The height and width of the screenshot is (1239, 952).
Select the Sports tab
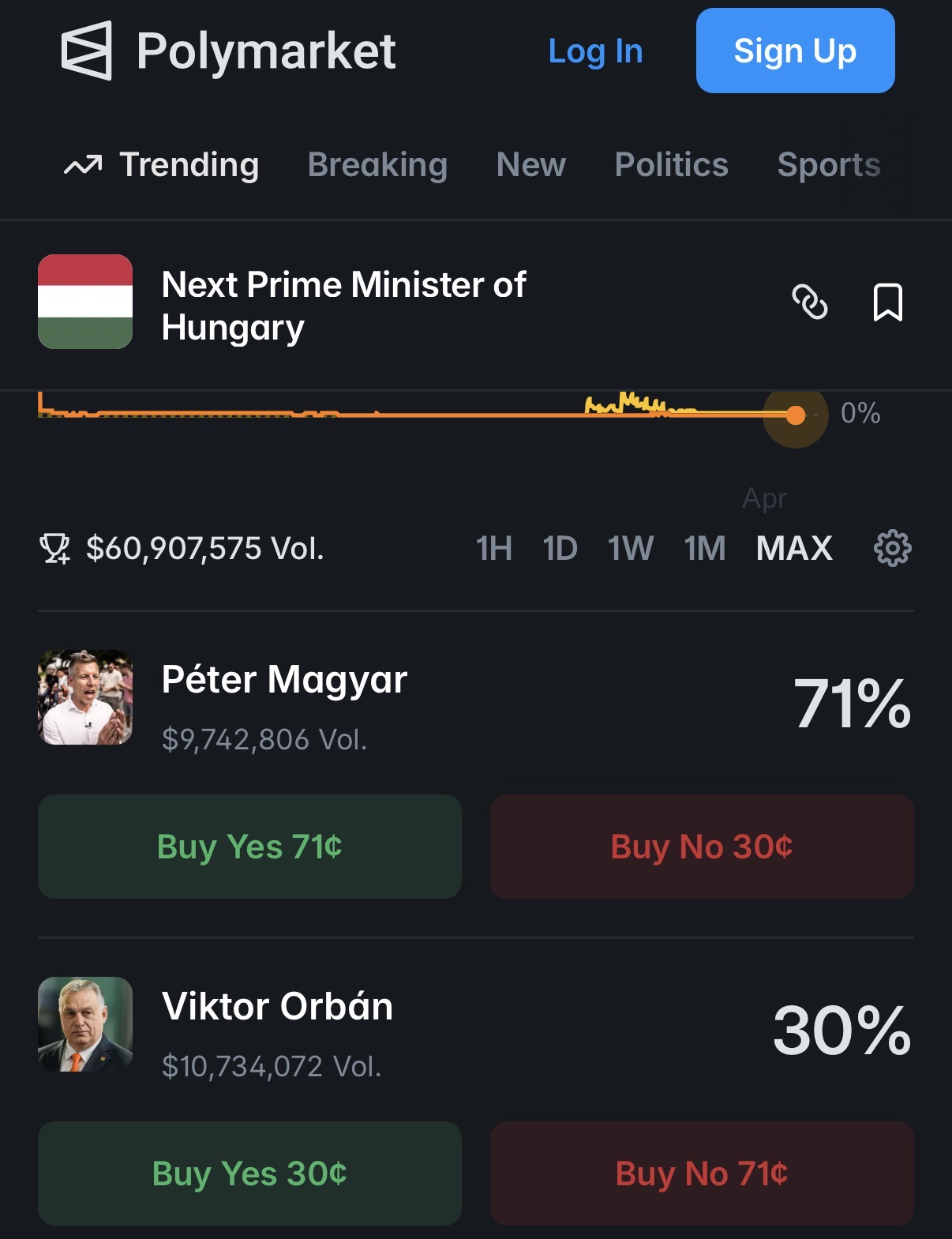tap(828, 165)
